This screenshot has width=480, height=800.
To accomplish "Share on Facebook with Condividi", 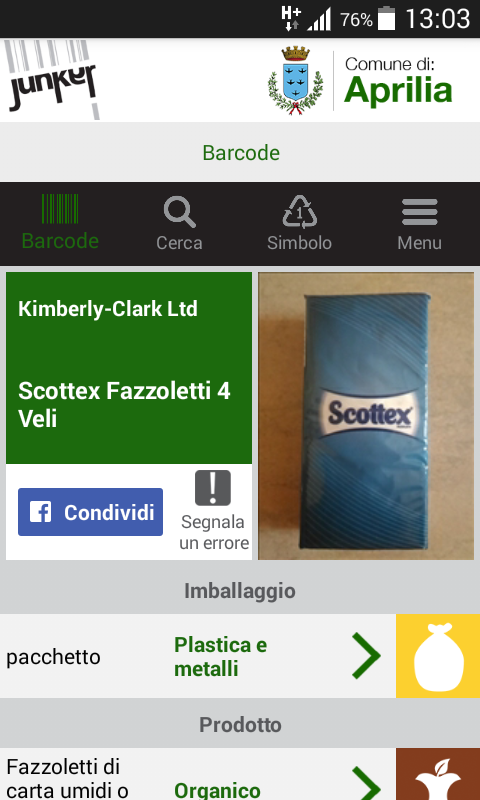I will (x=90, y=512).
